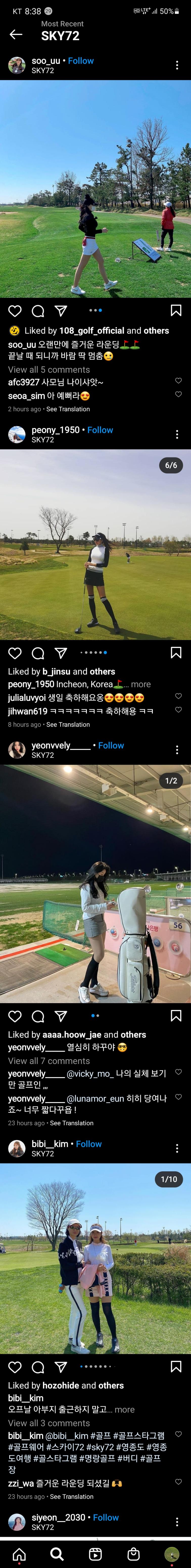The image size is (191, 1568).
Task: Follow soo_uu from the post header
Action: [81, 61]
